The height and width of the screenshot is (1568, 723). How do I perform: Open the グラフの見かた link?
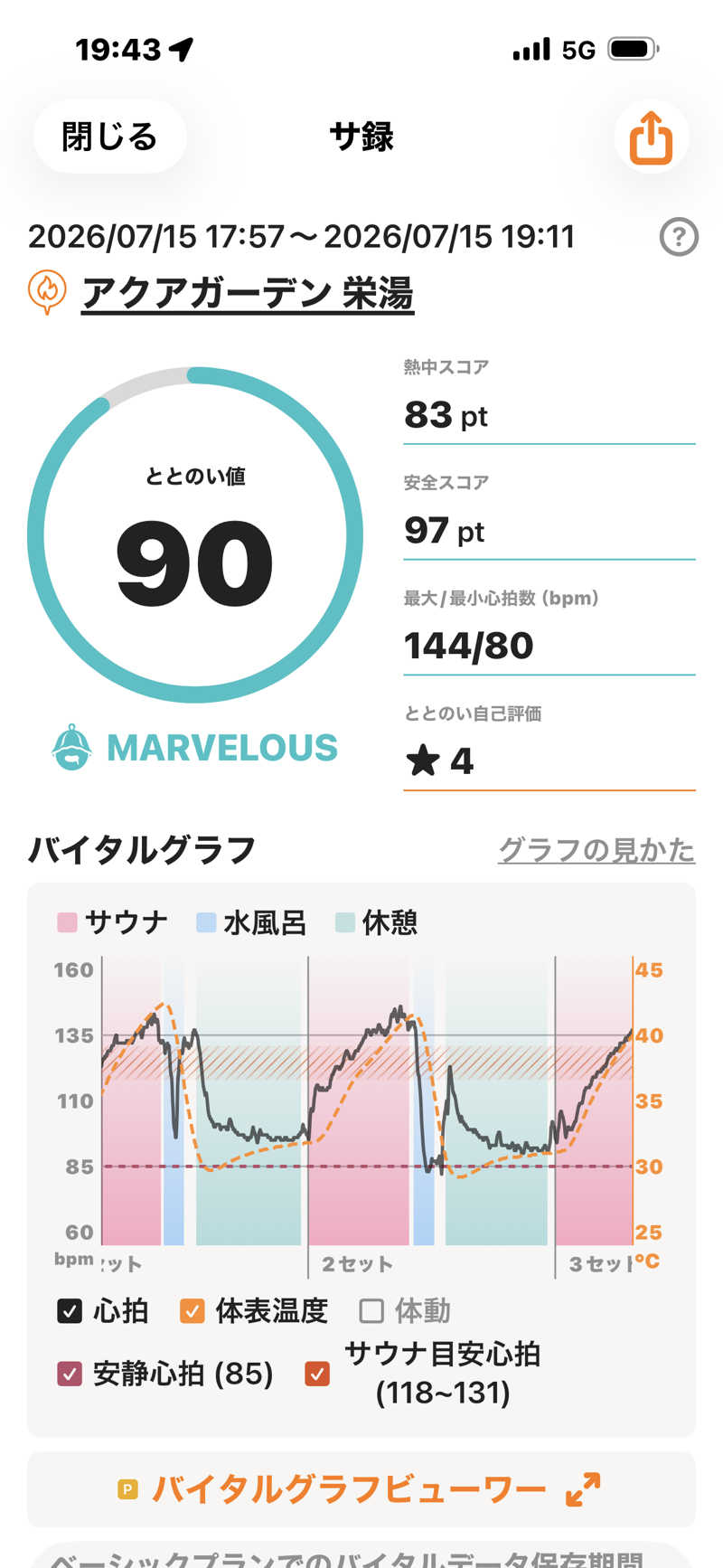[596, 849]
